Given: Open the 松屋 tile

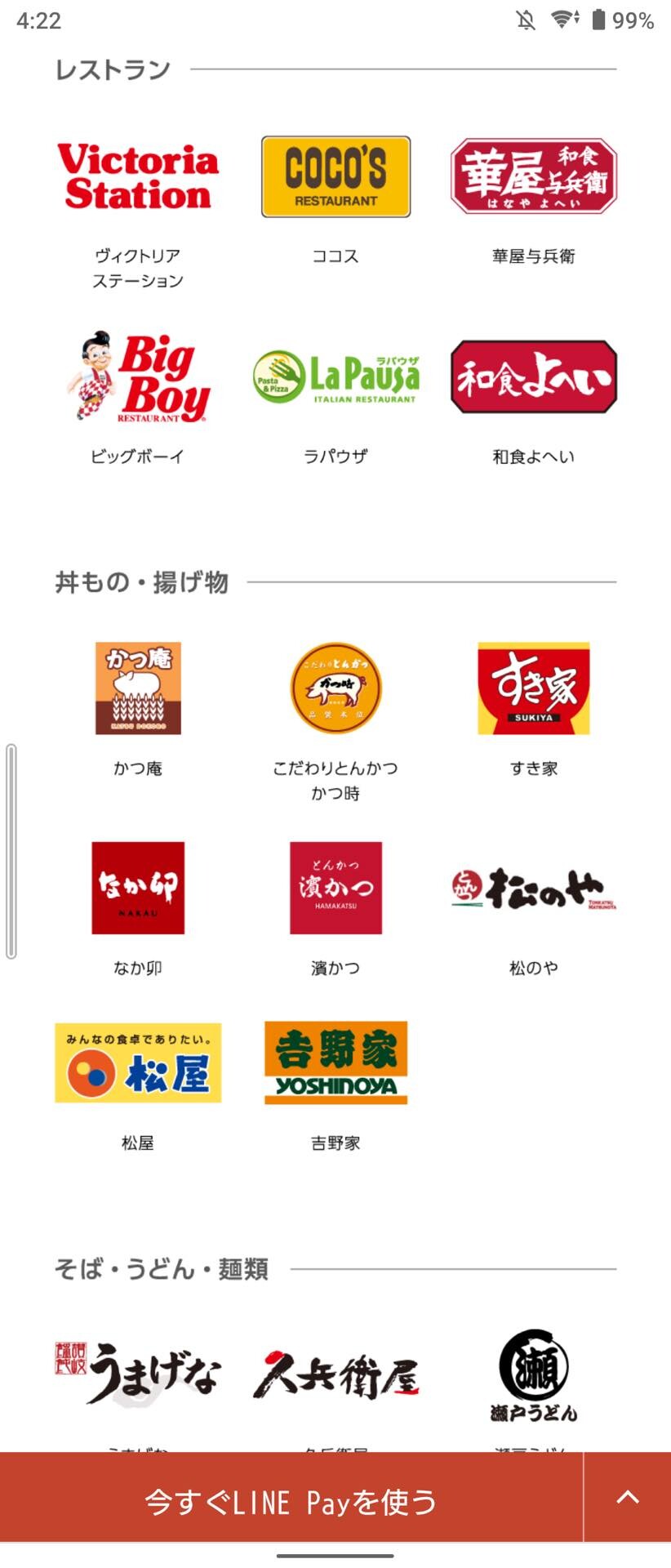Looking at the screenshot, I should coord(138,1063).
